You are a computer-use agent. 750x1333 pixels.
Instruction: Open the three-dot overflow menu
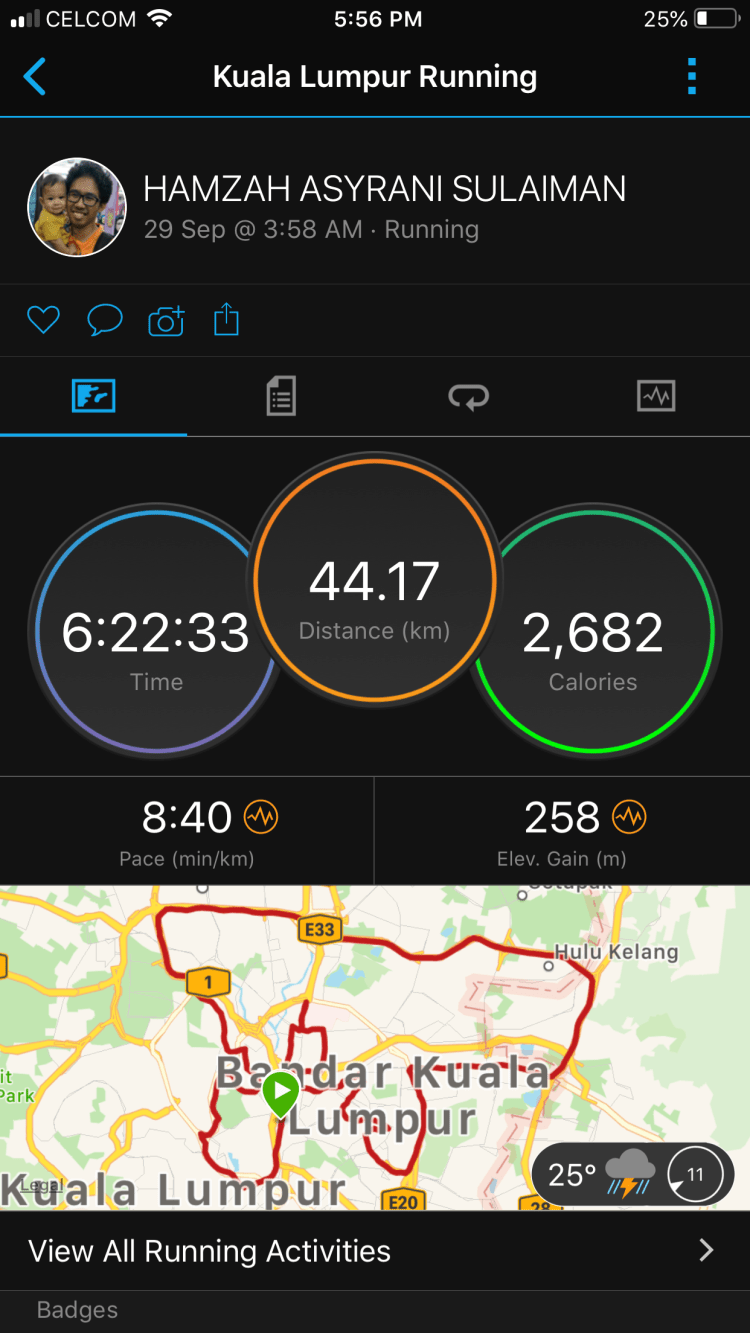coord(692,77)
